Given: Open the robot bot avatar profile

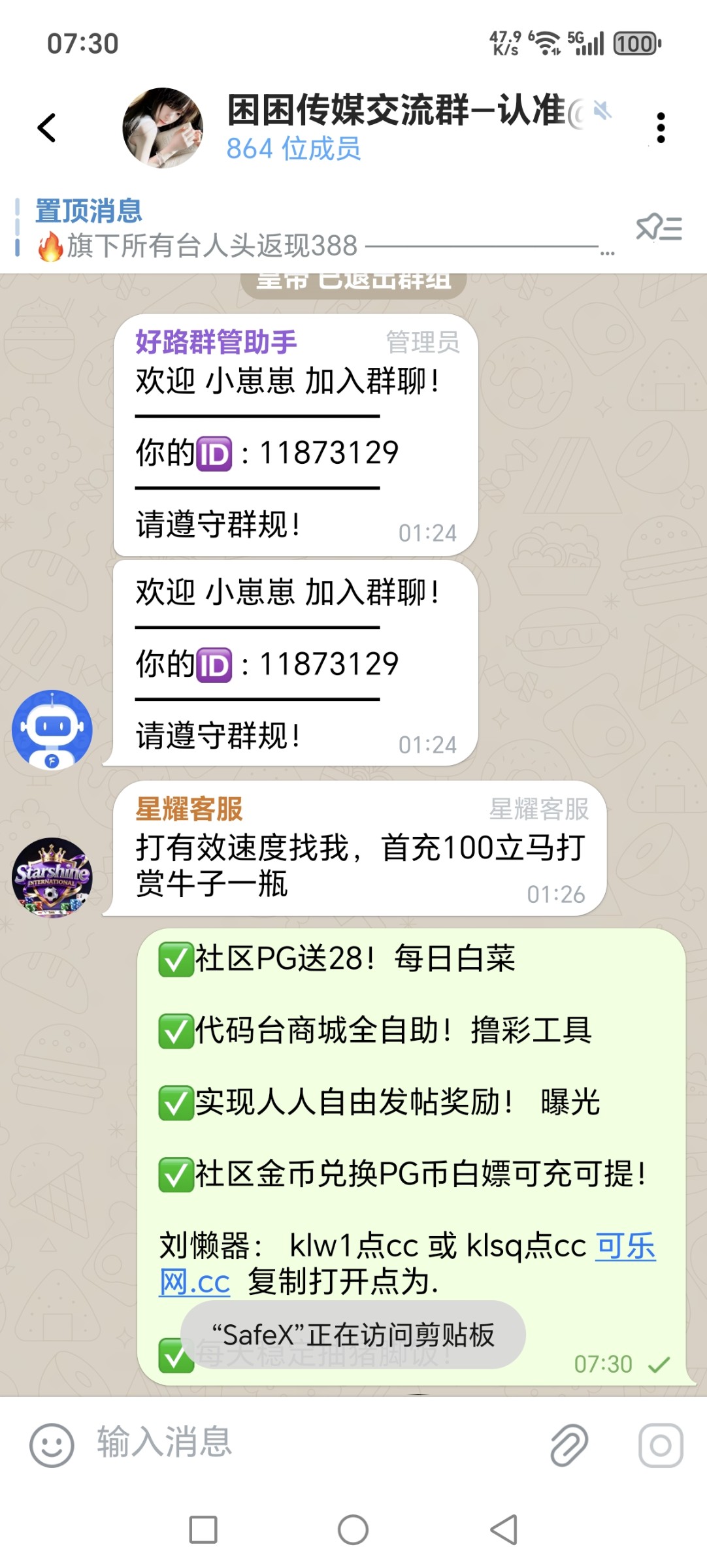Looking at the screenshot, I should (x=52, y=729).
